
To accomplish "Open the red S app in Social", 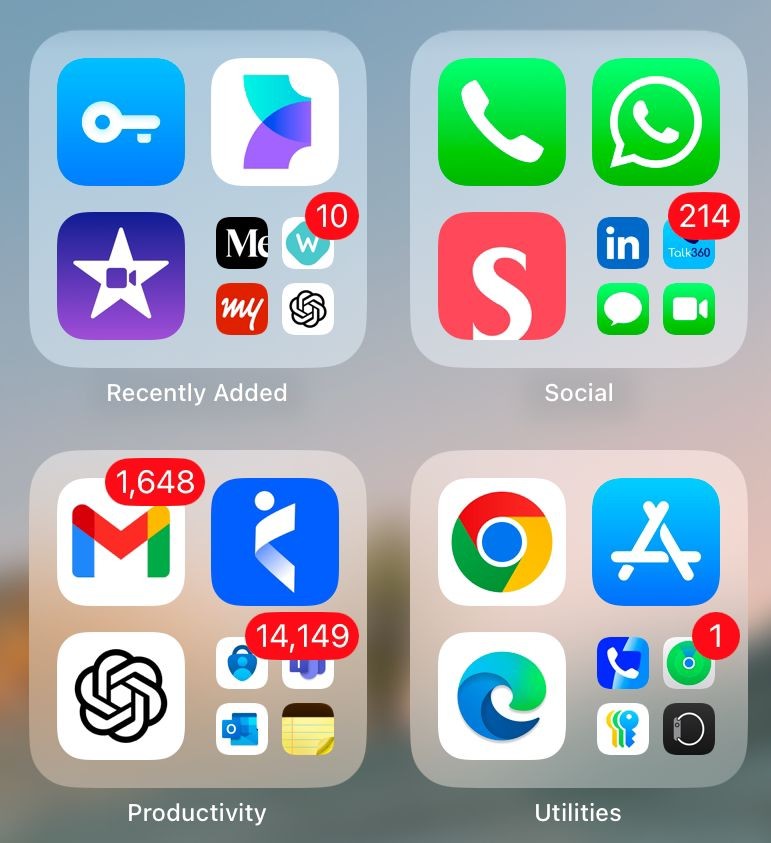I will [502, 276].
